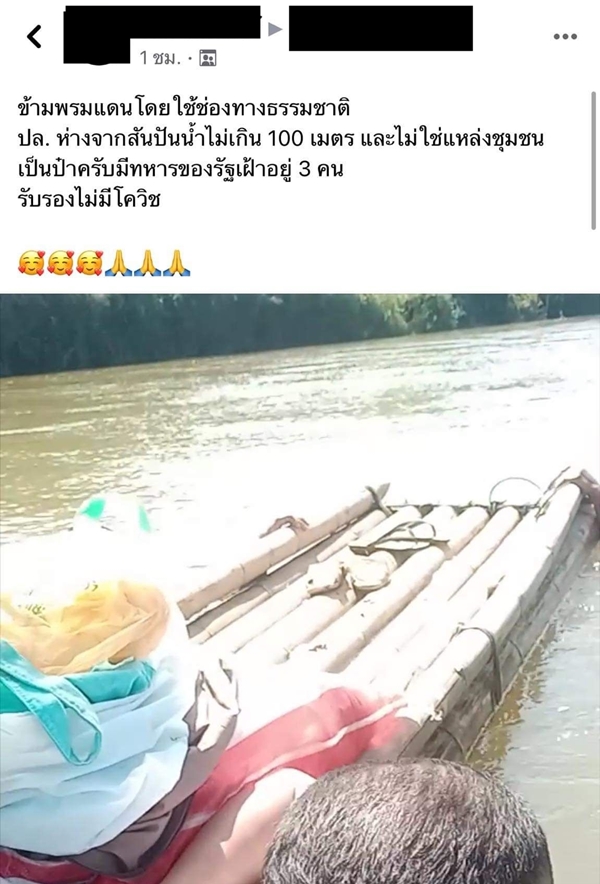Open the raft photo in the post
Screen dimensions: 600x884
tap(300, 588)
